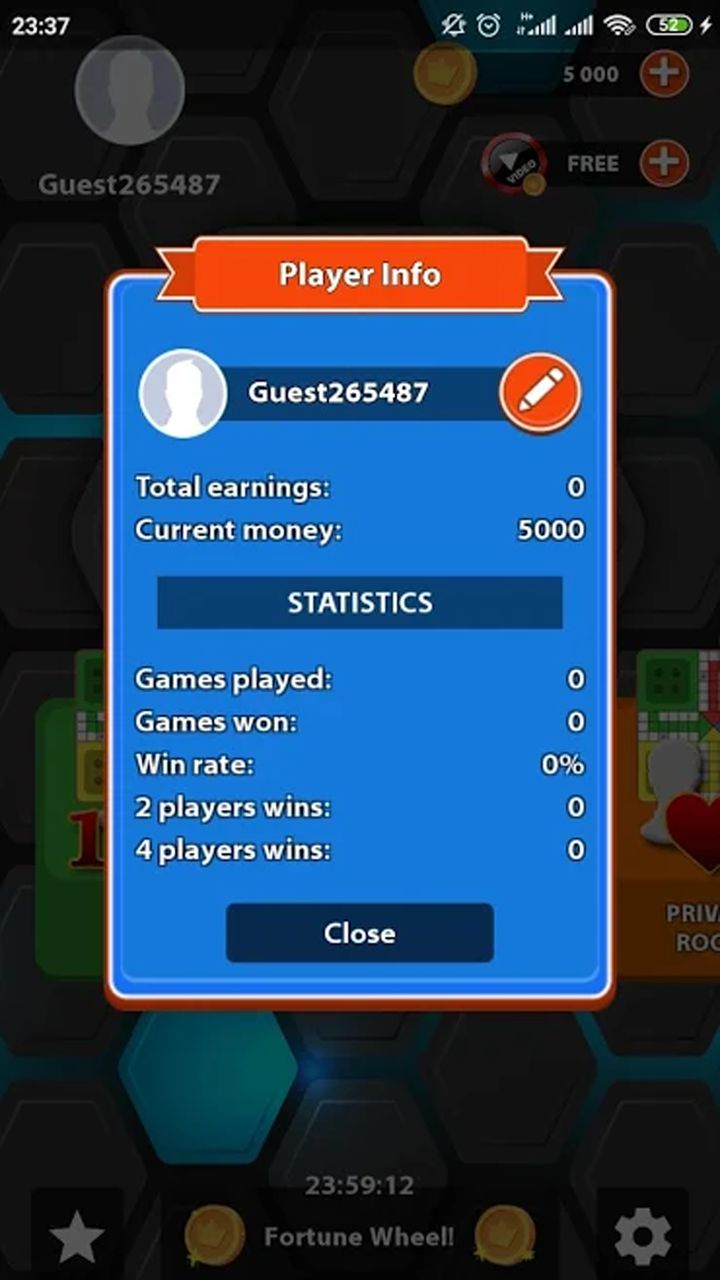Tap the profile avatar in Player Info

click(x=183, y=393)
